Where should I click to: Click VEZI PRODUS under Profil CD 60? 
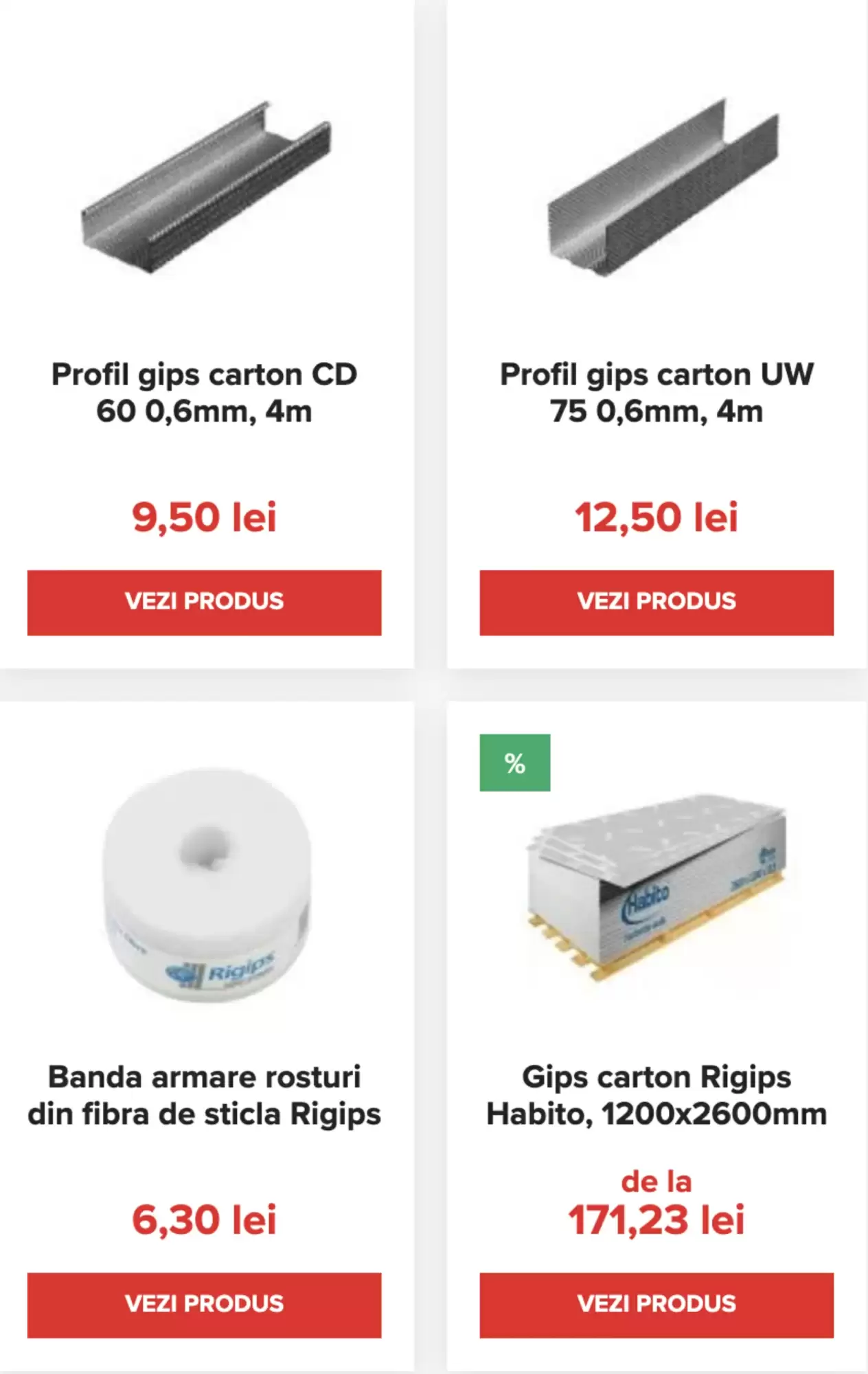(x=203, y=602)
